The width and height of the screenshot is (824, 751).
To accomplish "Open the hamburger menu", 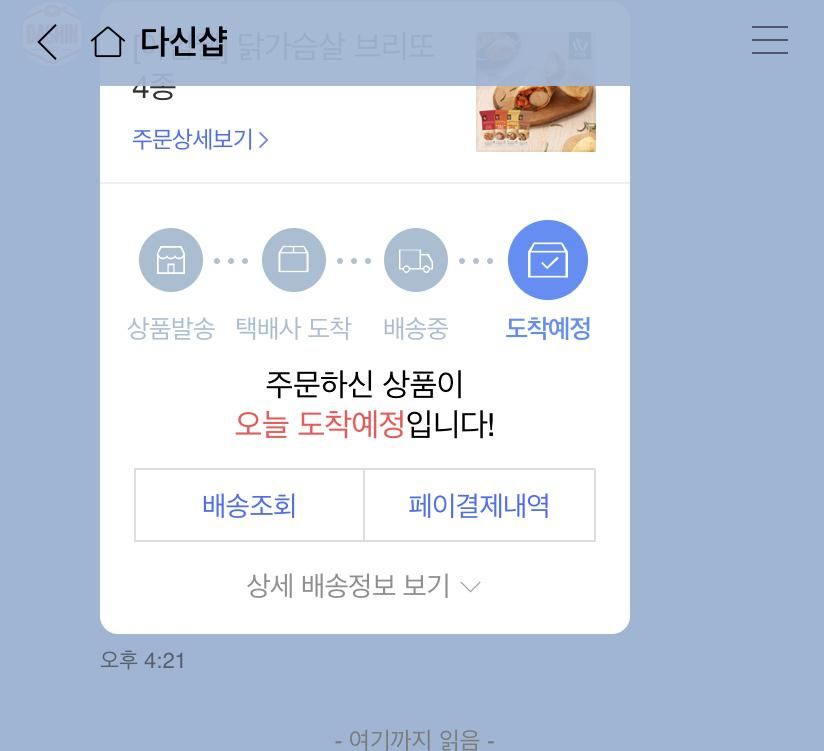I will click(x=769, y=41).
